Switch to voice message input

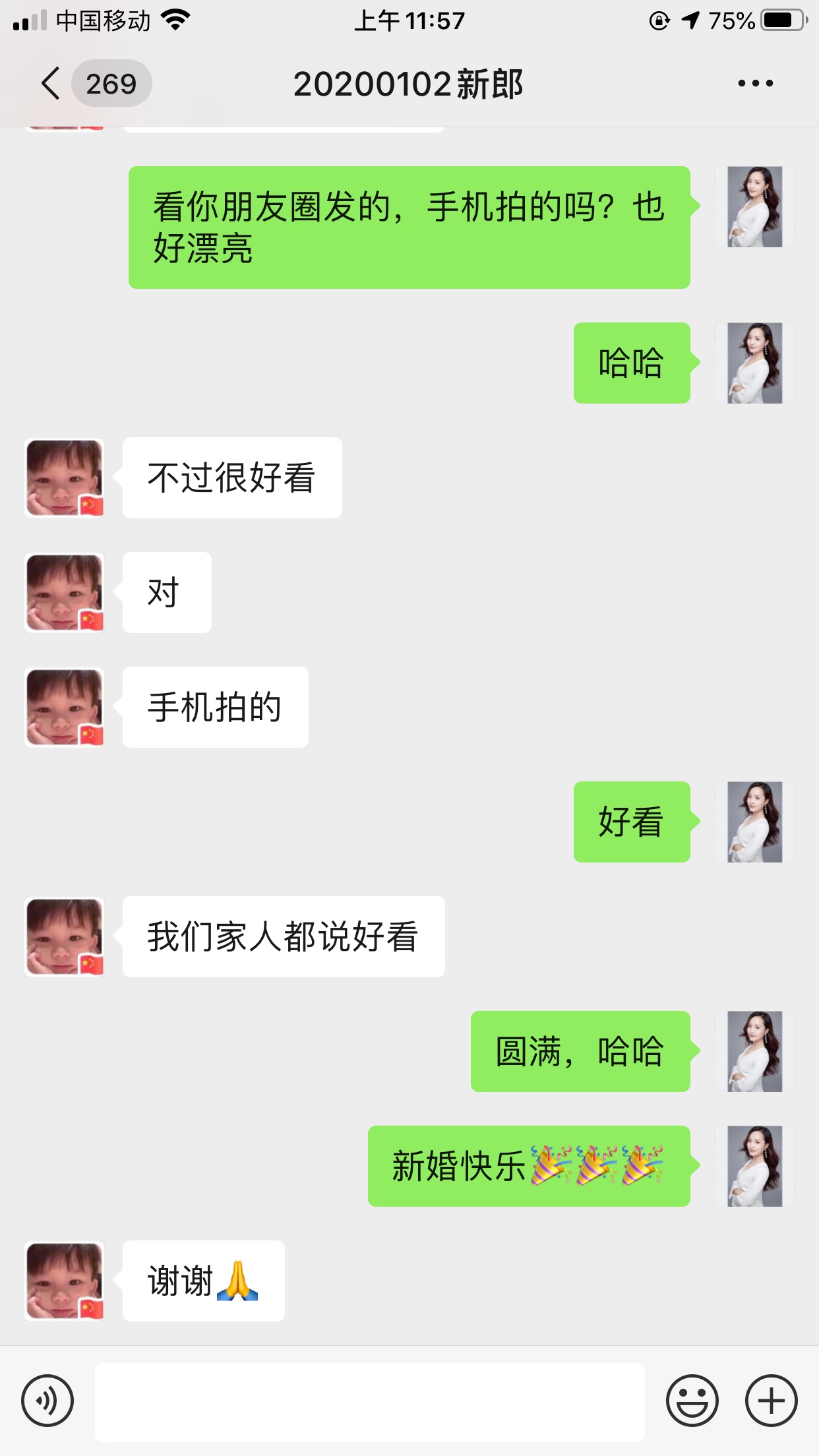click(47, 1401)
